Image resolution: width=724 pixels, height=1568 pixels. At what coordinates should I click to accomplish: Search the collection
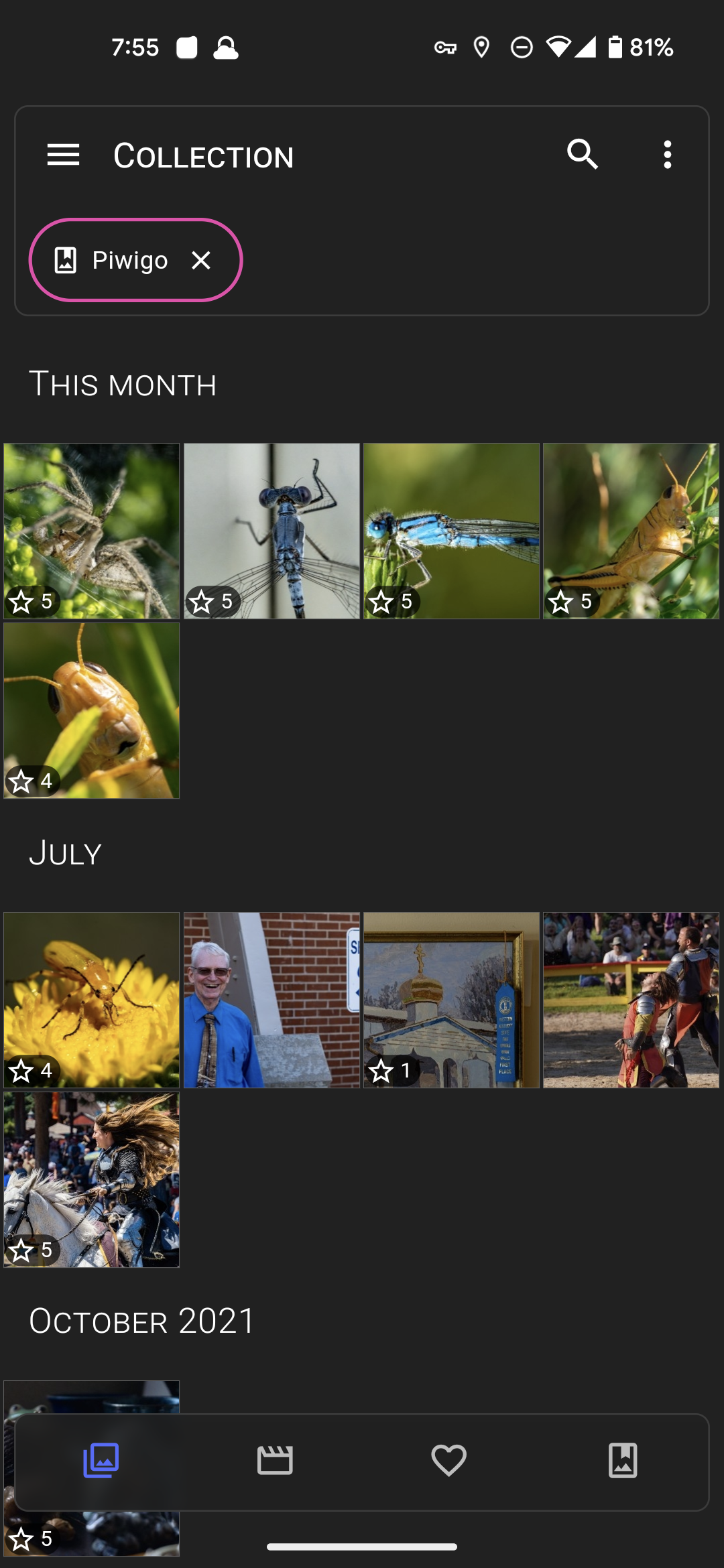click(x=582, y=155)
